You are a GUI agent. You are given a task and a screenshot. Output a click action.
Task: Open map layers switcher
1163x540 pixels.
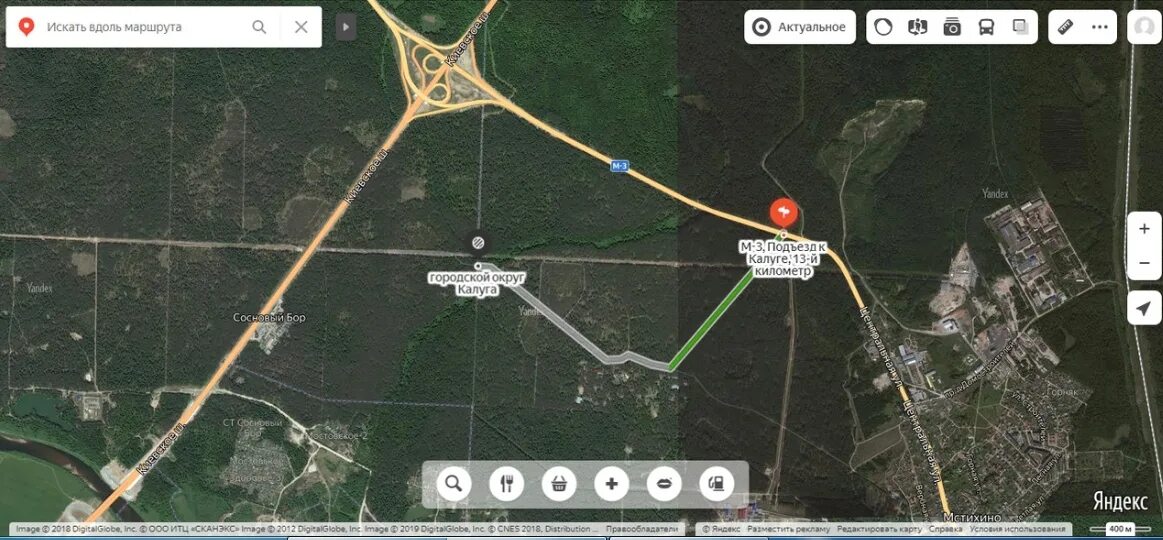1020,27
